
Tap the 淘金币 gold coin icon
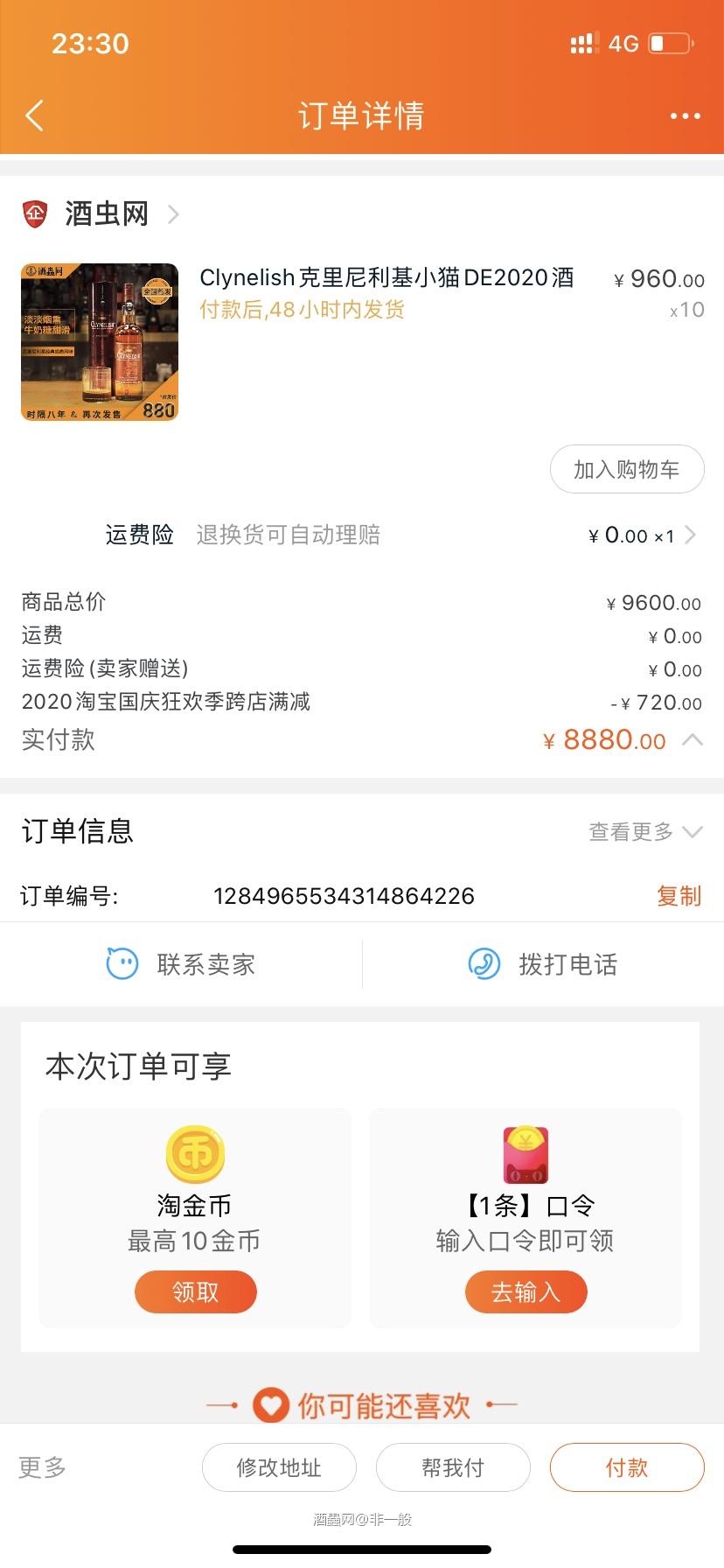(194, 1154)
